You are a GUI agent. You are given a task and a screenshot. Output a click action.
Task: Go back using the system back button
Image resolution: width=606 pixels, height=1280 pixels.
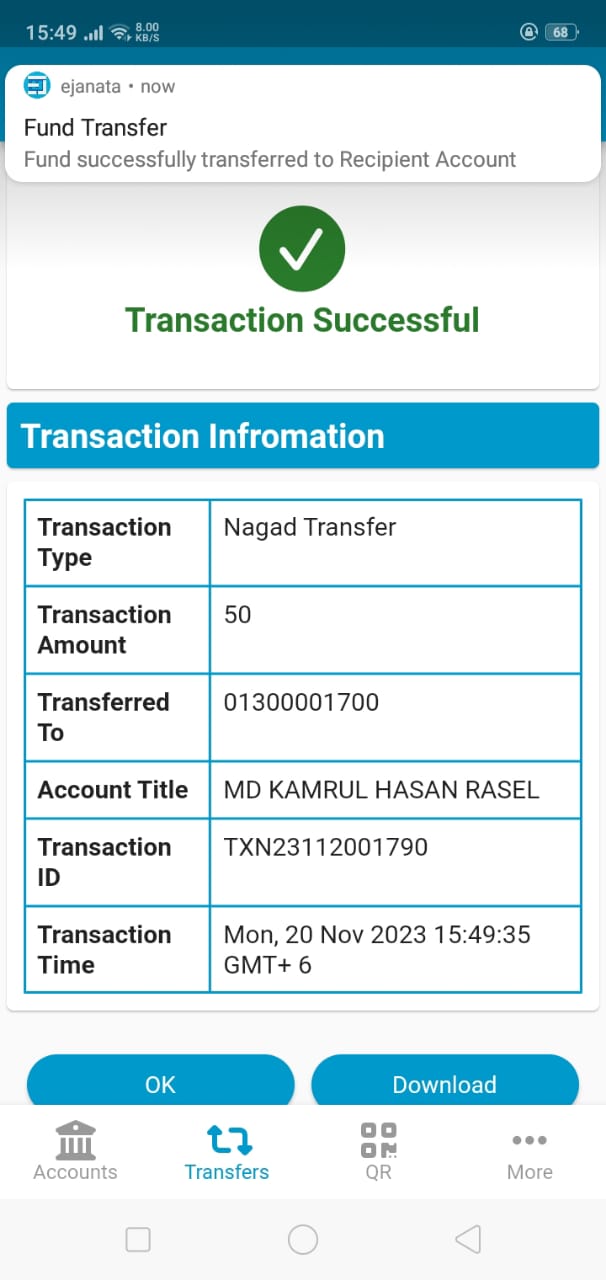pos(467,1240)
